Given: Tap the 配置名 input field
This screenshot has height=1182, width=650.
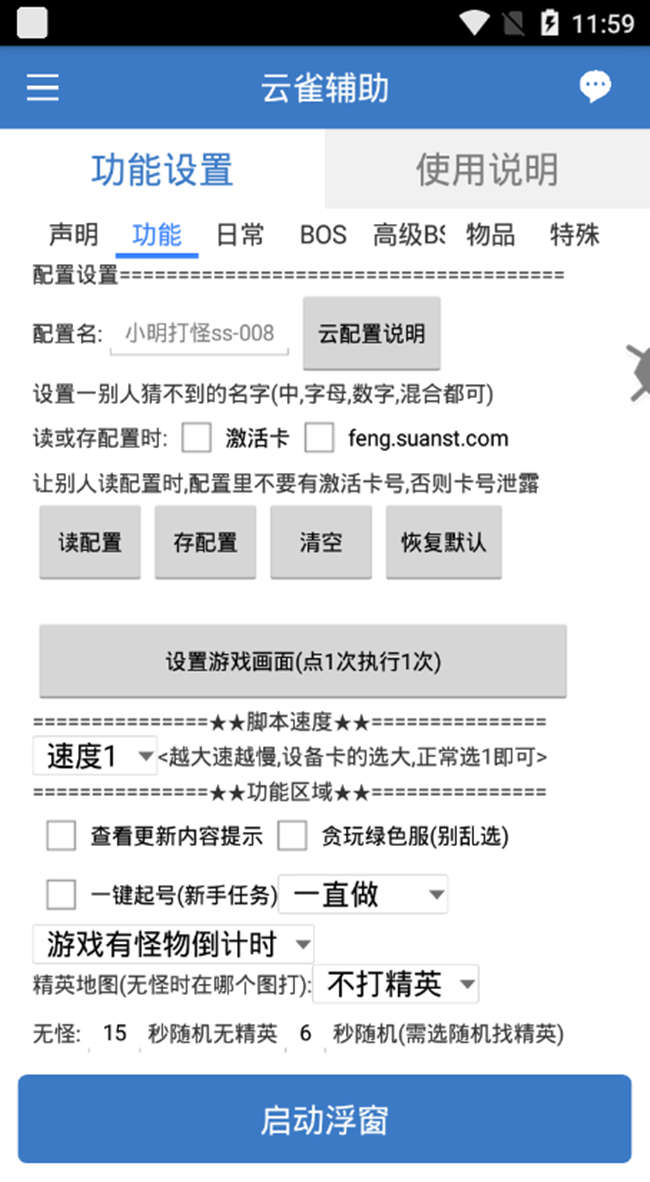Looking at the screenshot, I should (x=199, y=334).
